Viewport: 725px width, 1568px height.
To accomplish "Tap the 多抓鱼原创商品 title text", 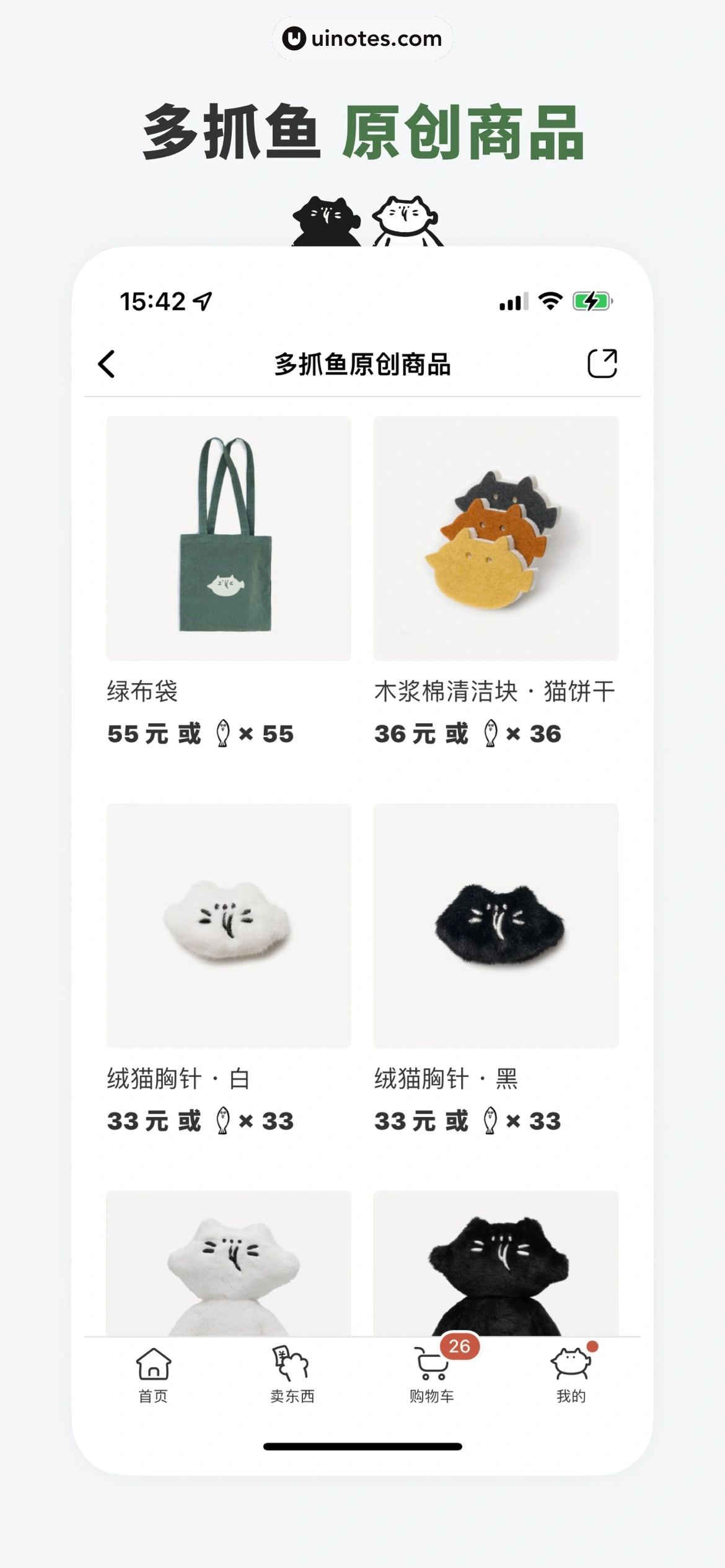I will (x=362, y=365).
